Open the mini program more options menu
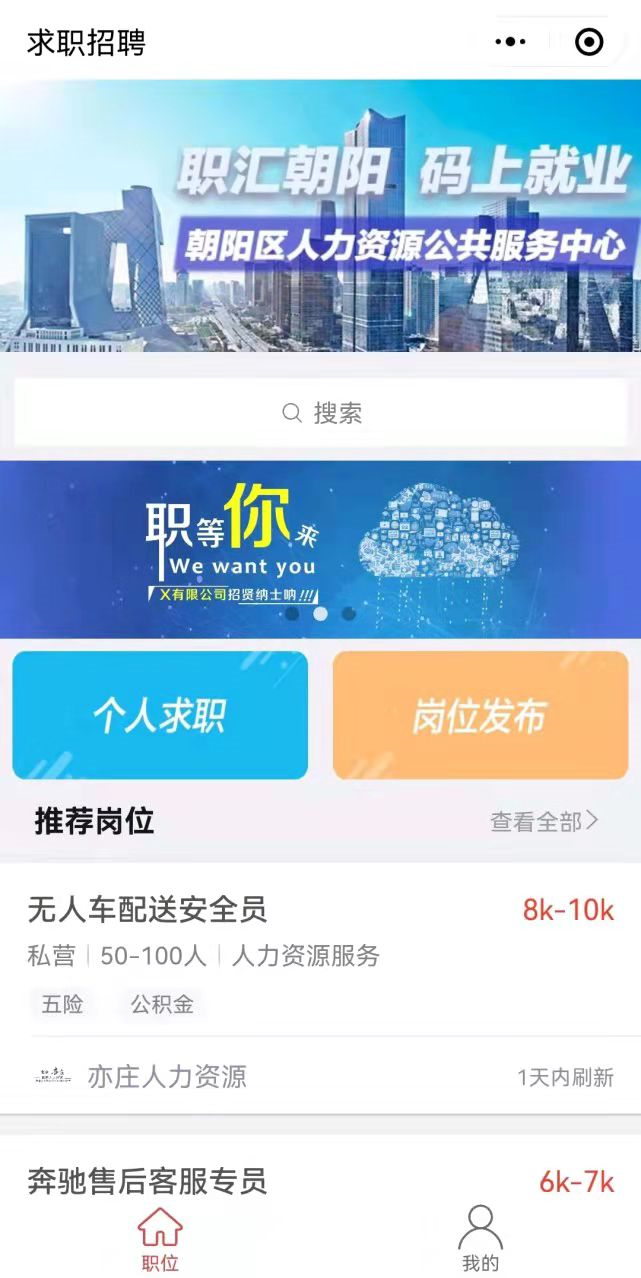Viewport: 641px width, 1278px height. click(510, 42)
